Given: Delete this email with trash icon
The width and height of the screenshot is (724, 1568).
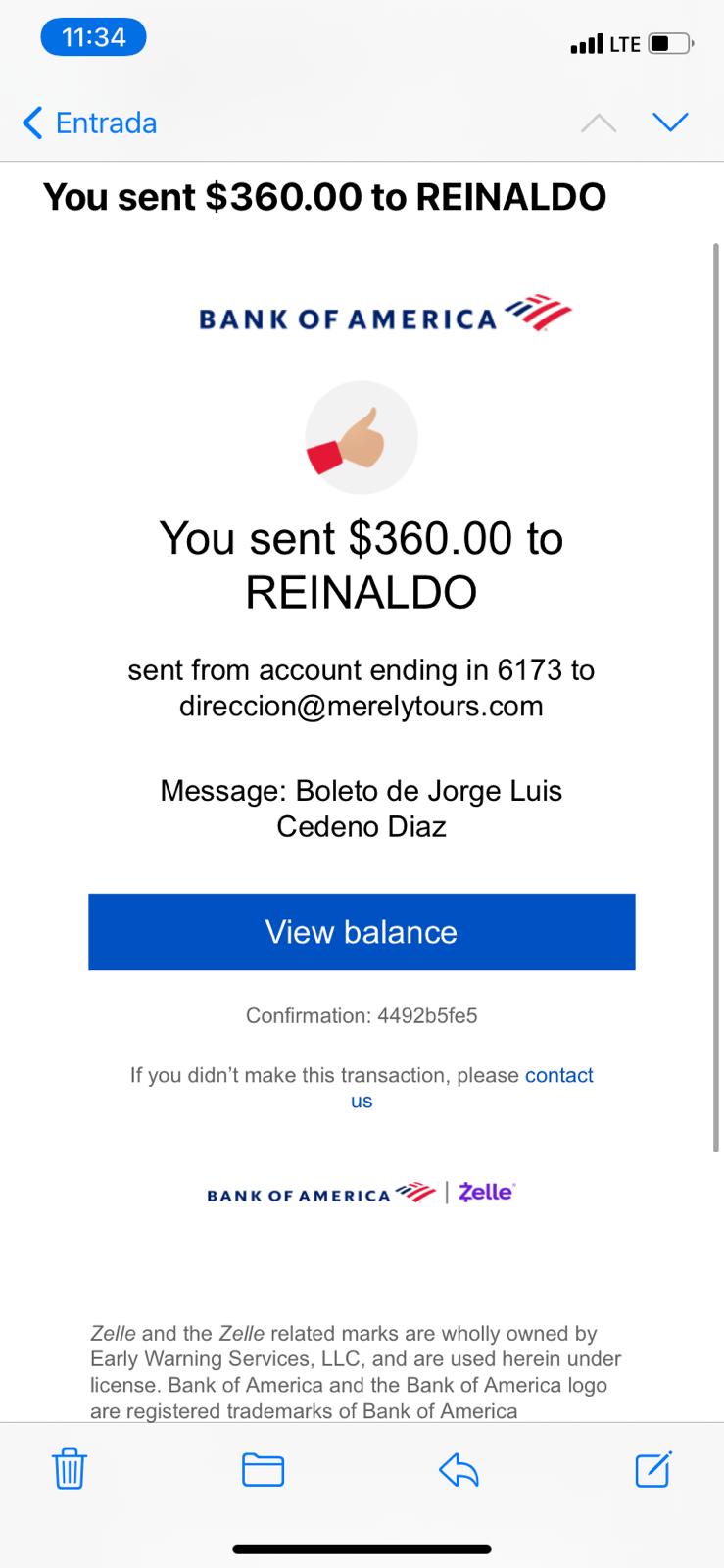Looking at the screenshot, I should [69, 1469].
